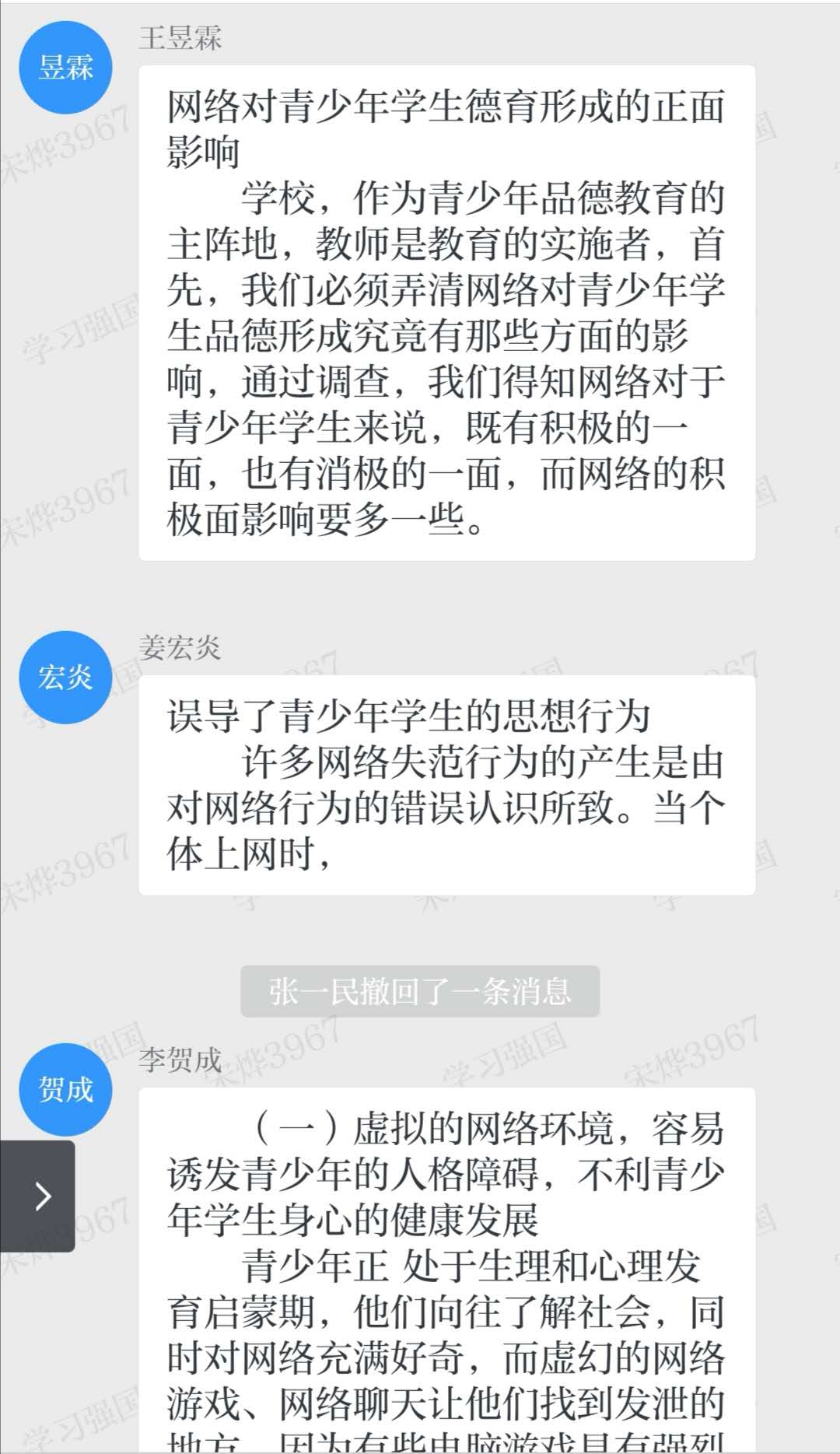Open 姜宏炎's profile avatar

tap(66, 678)
